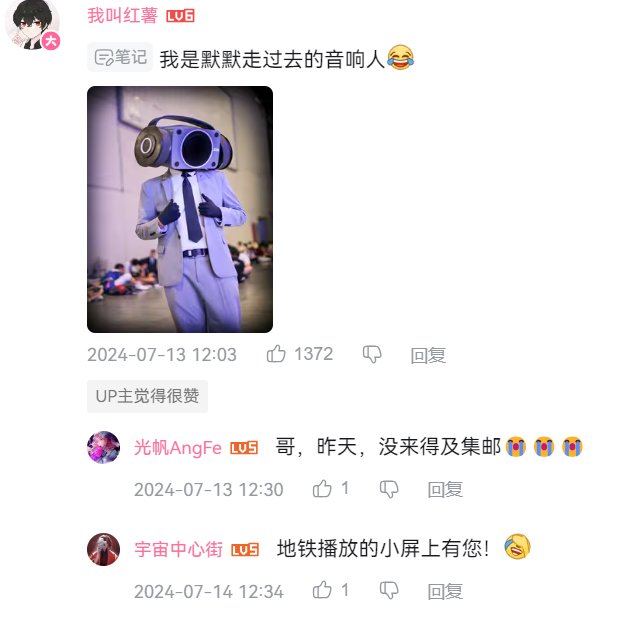
Task: Tap the username 我叫红薯
Action: point(122,16)
